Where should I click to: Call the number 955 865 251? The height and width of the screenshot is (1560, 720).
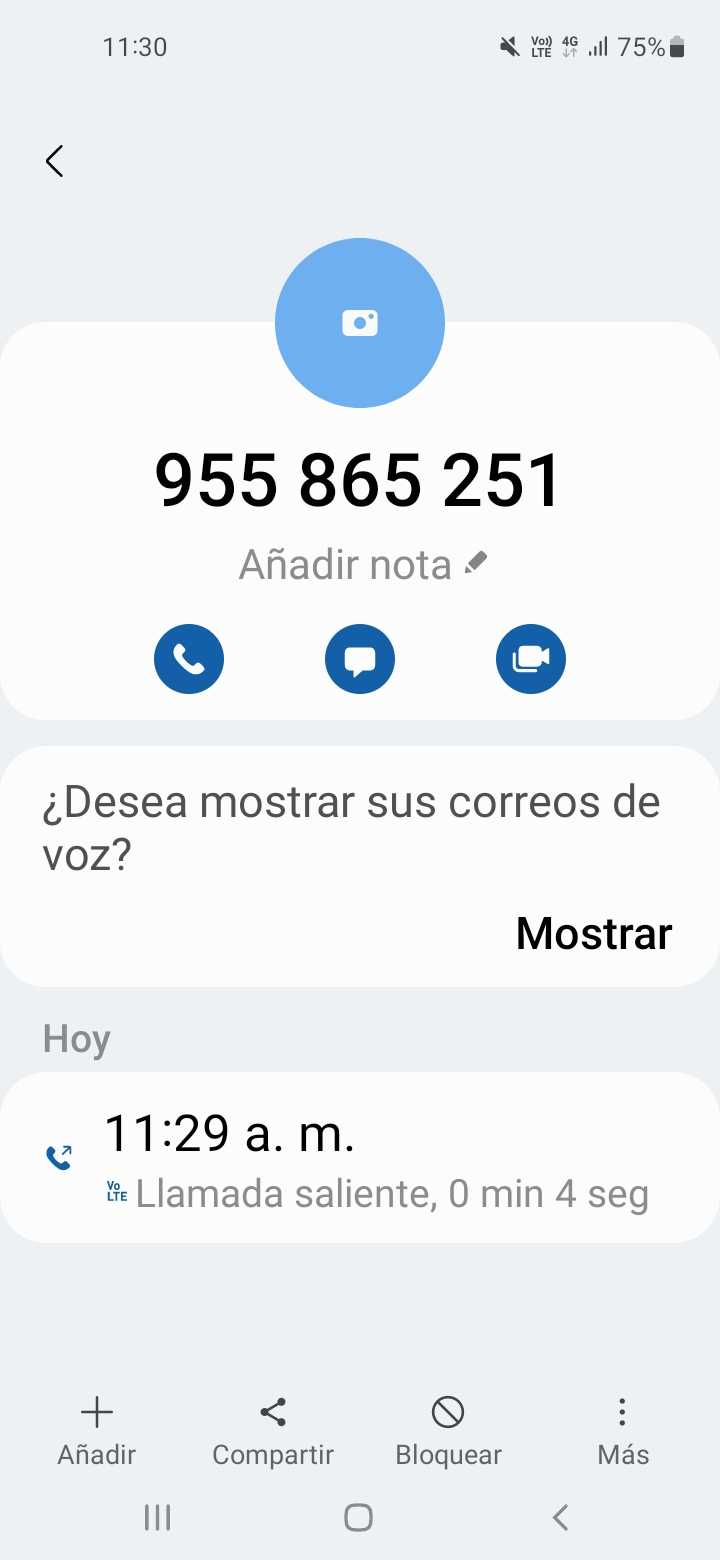coord(189,658)
